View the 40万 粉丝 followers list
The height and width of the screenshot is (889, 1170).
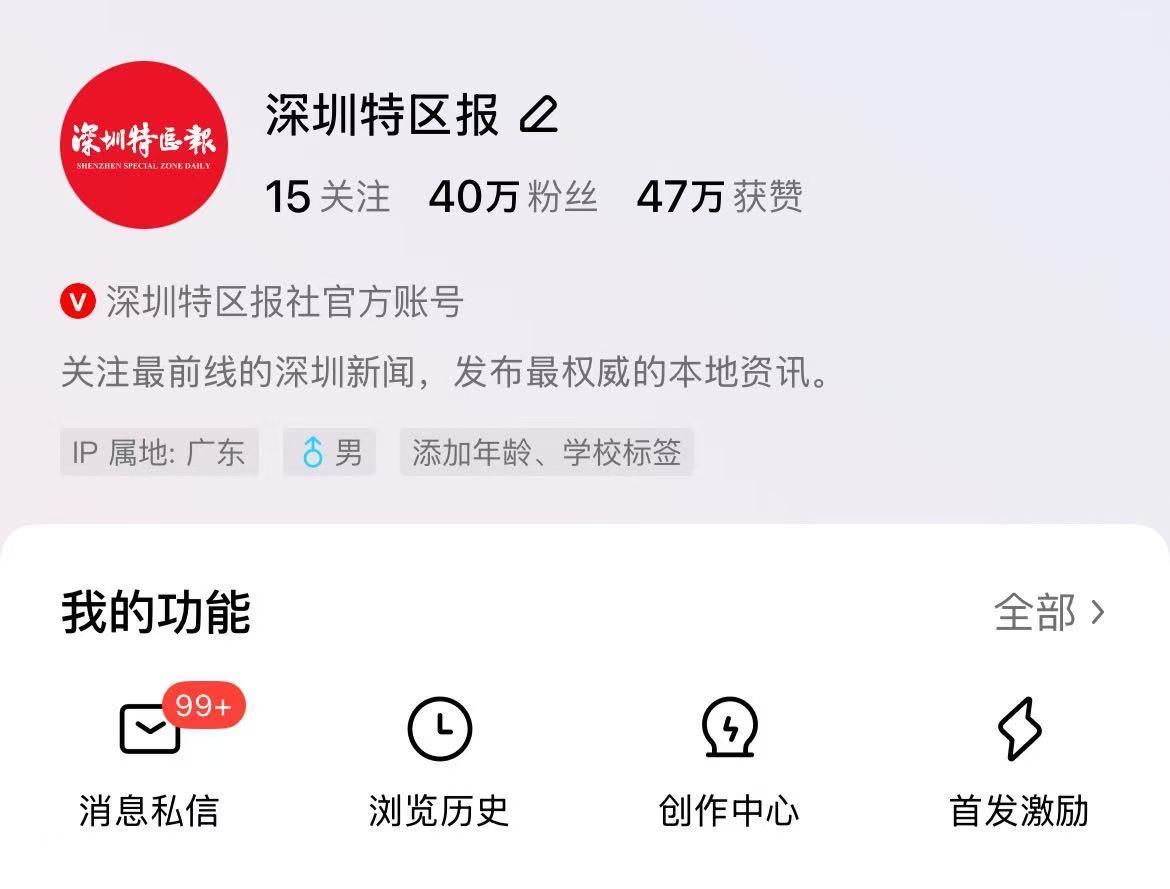[513, 196]
